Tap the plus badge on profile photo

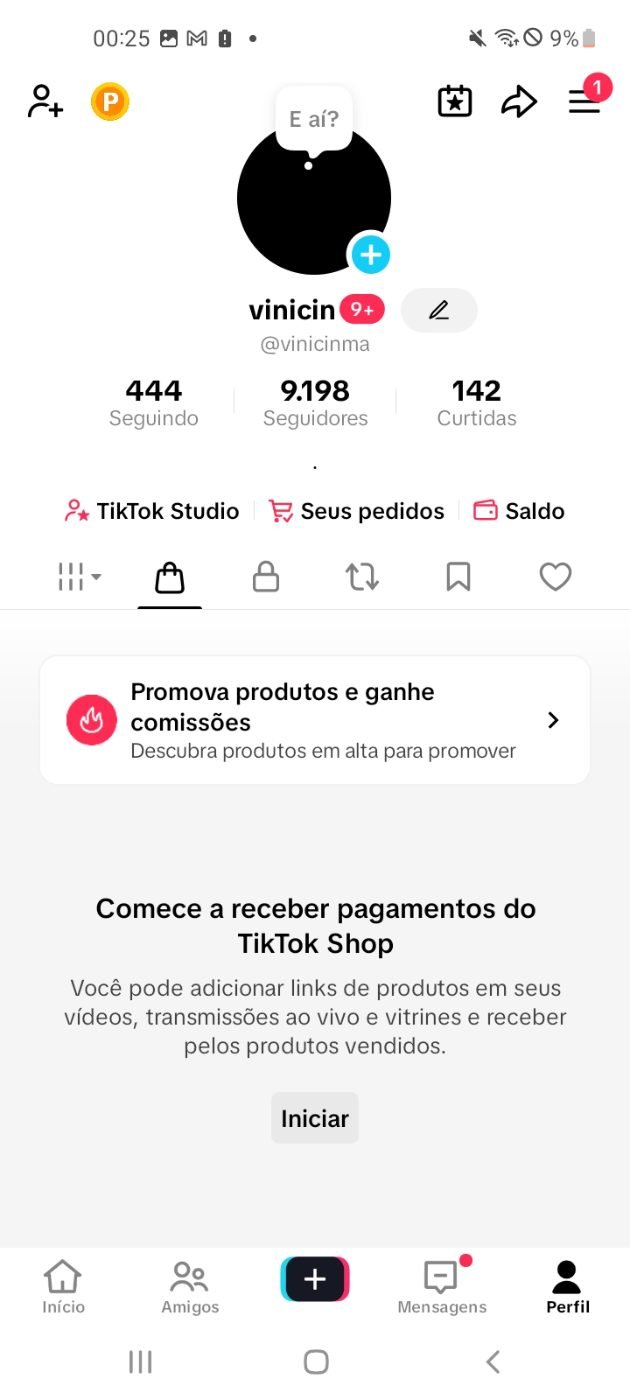[371, 254]
